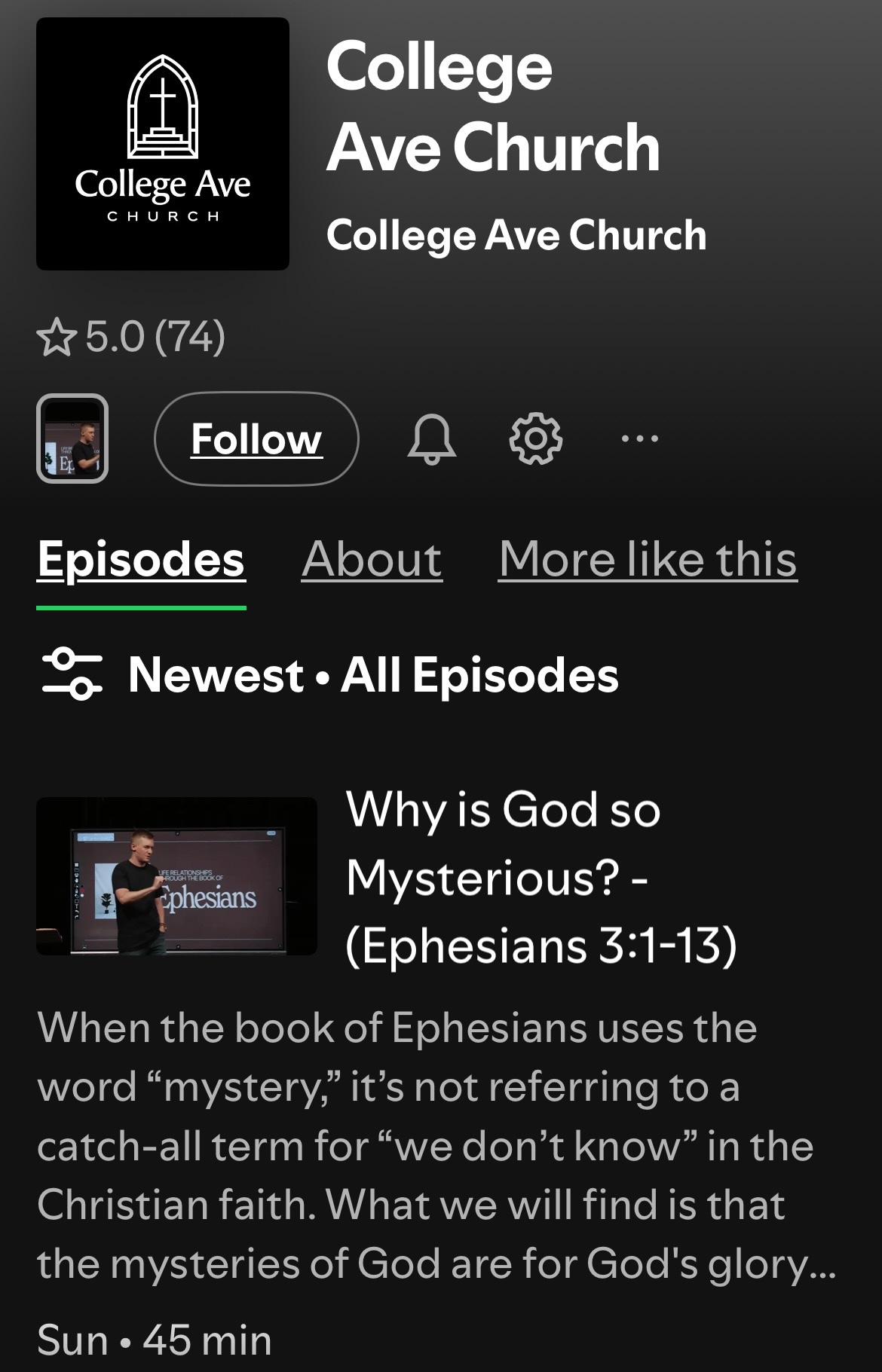
Task: Open the video preview thumbnail
Action: pyautogui.click(x=72, y=439)
